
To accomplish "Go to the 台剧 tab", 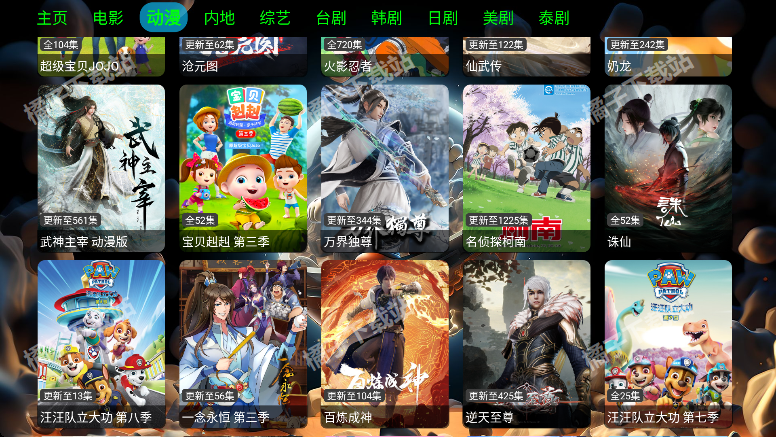I will (330, 18).
